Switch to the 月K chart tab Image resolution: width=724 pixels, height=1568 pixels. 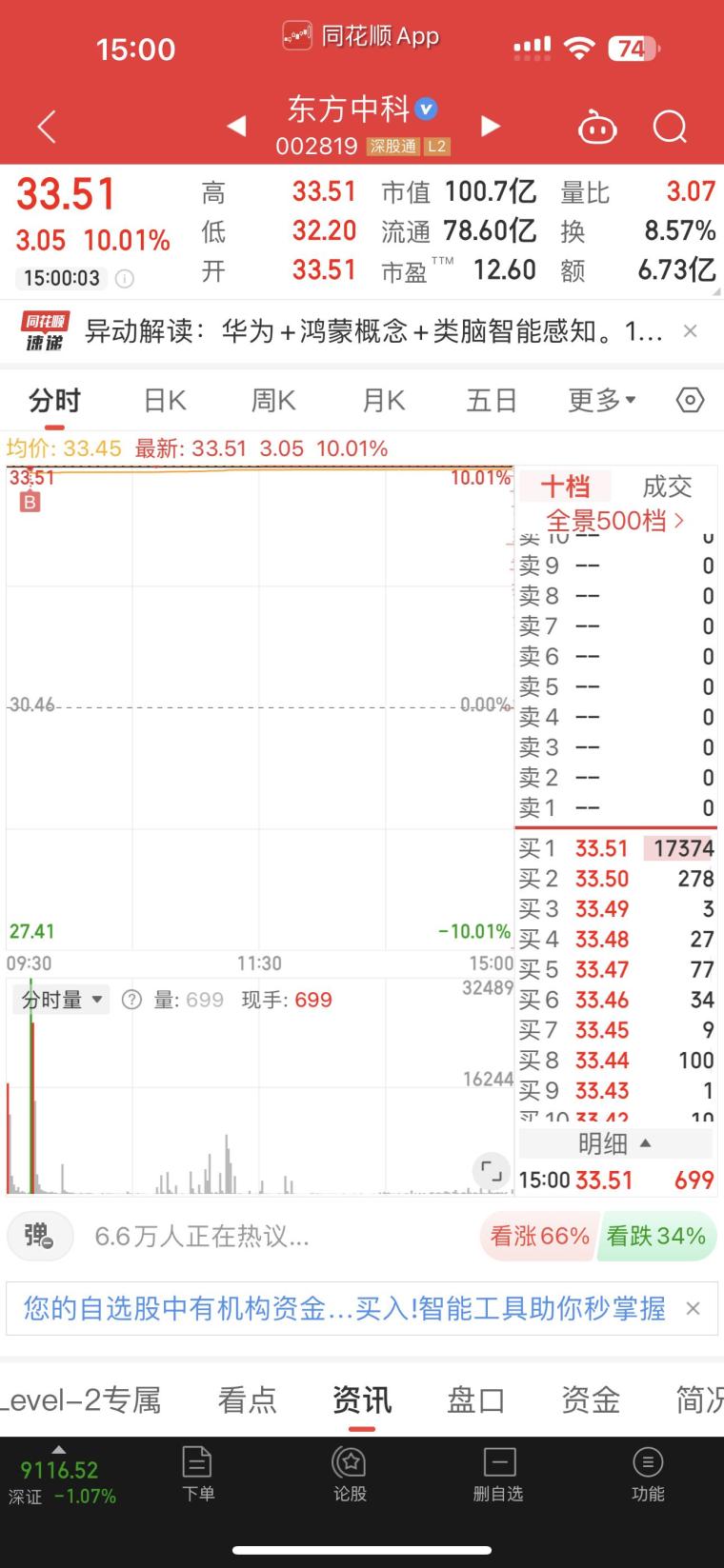click(x=384, y=401)
